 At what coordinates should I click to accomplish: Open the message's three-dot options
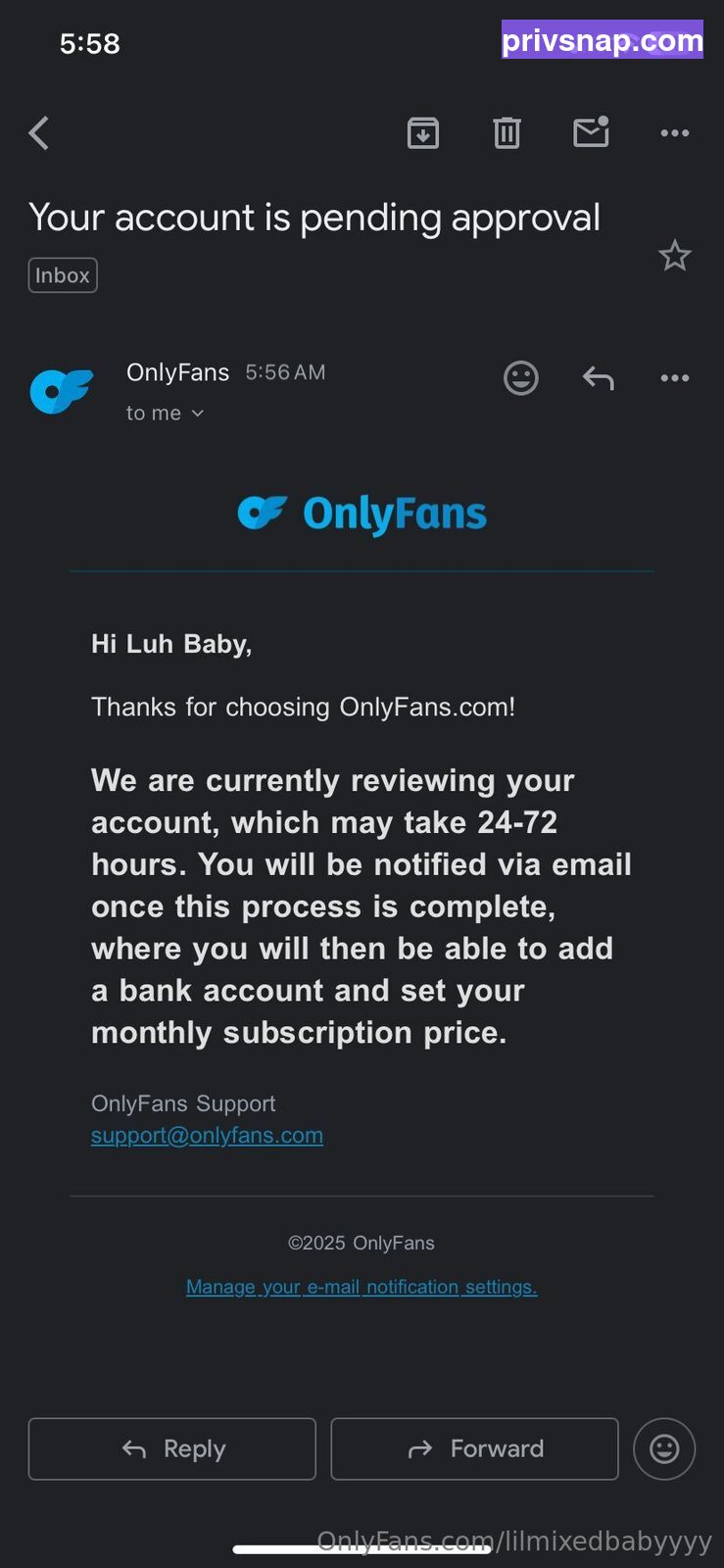pyautogui.click(x=675, y=378)
